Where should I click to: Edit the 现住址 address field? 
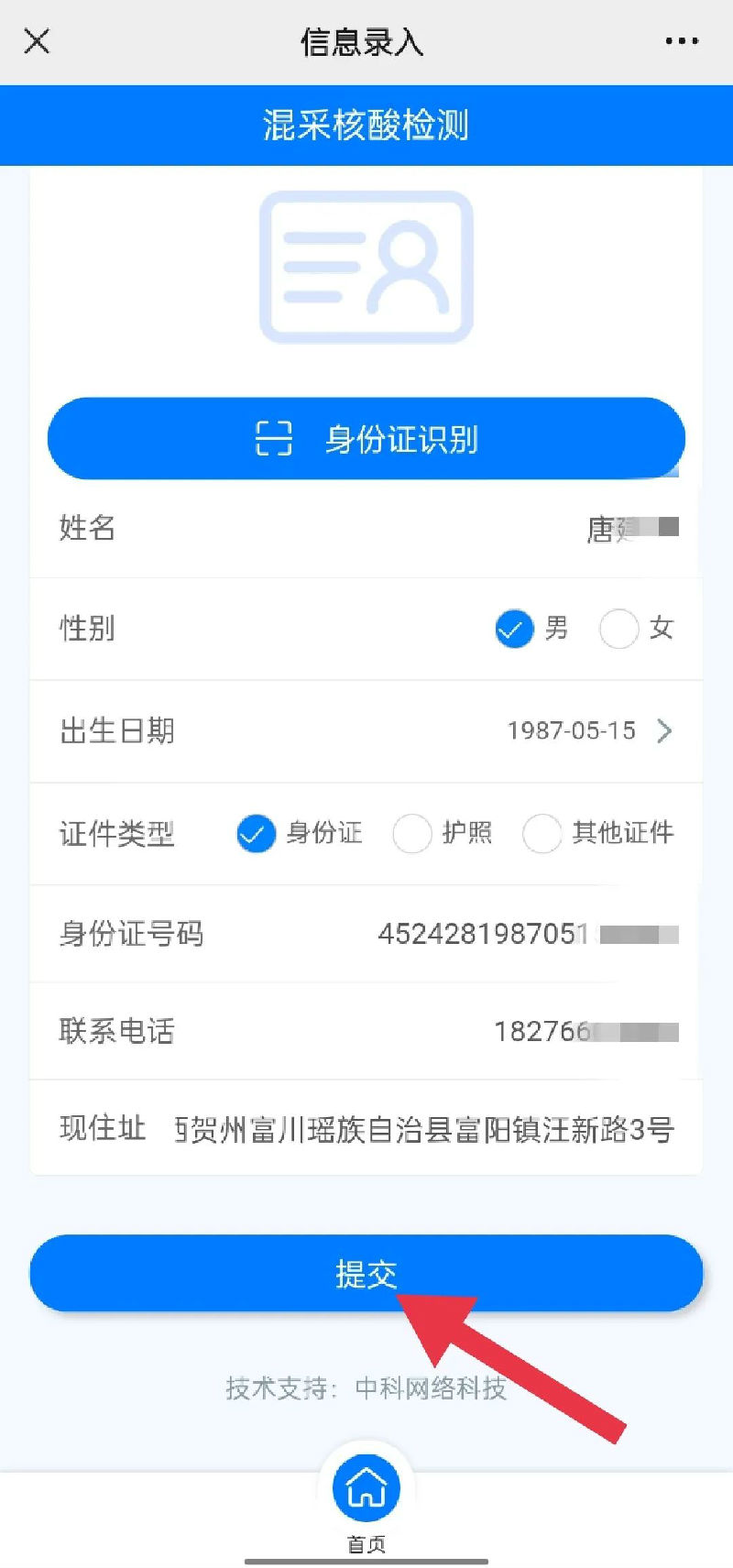423,1129
